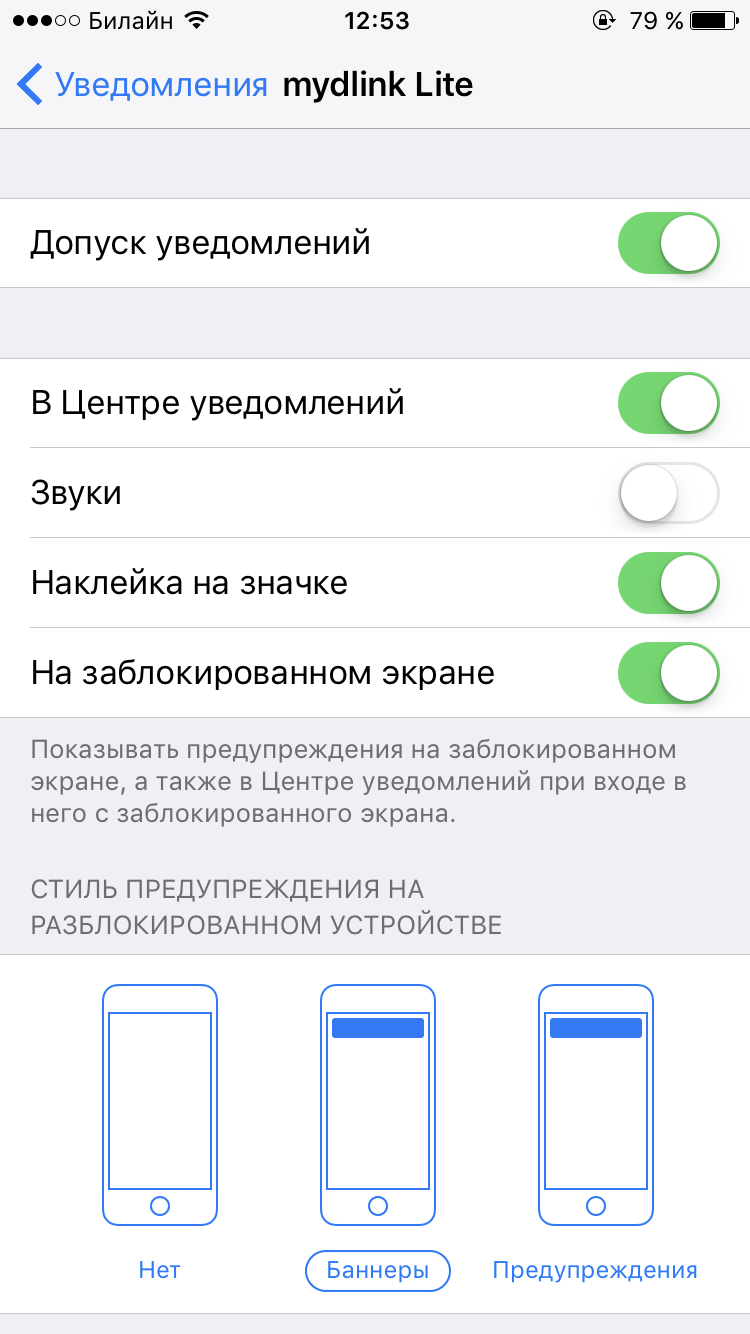Turn off Допуск уведомлений switch
The width and height of the screenshot is (750, 1334).
click(668, 243)
